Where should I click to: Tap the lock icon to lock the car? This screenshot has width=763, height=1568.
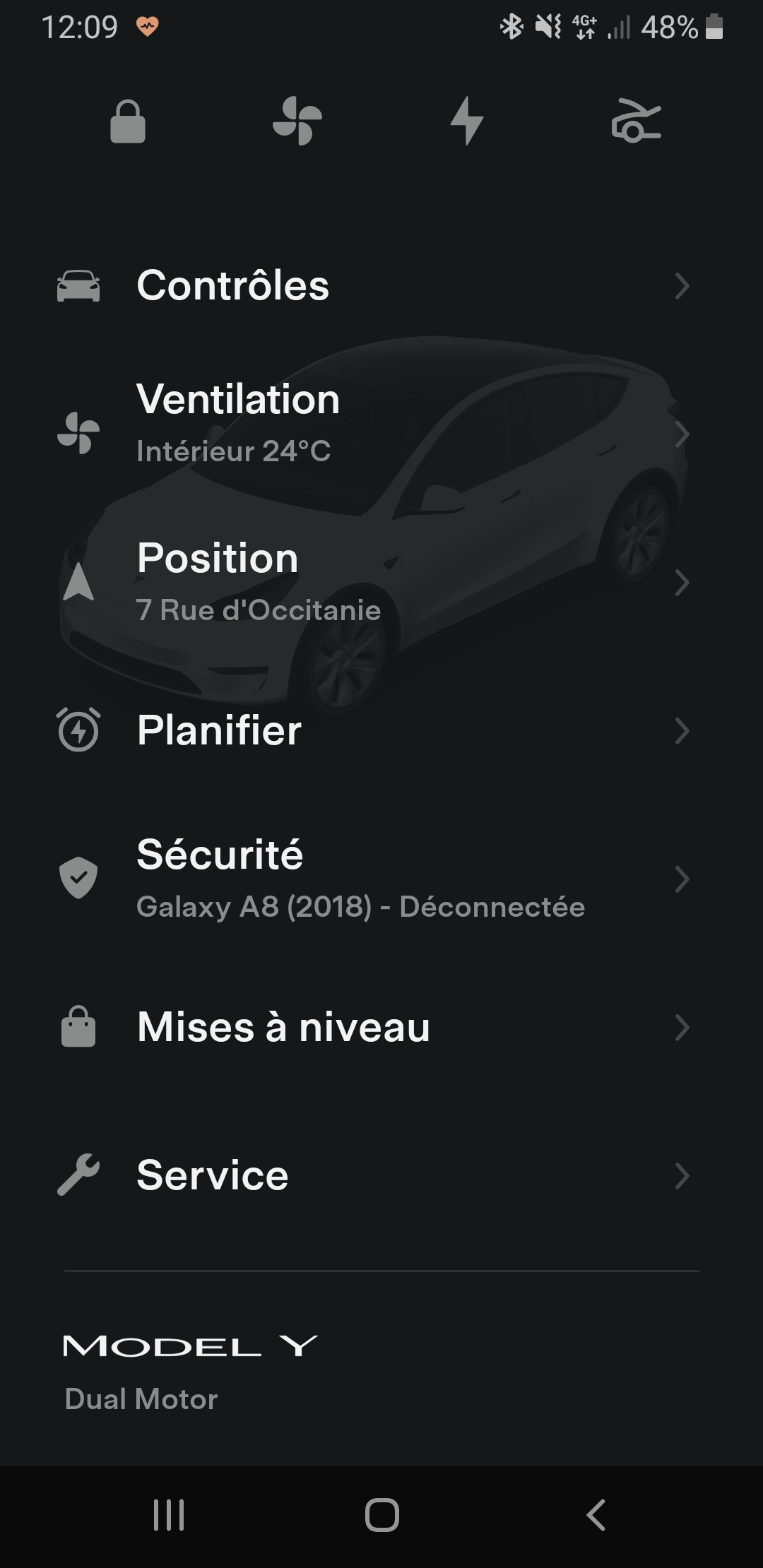pyautogui.click(x=128, y=122)
